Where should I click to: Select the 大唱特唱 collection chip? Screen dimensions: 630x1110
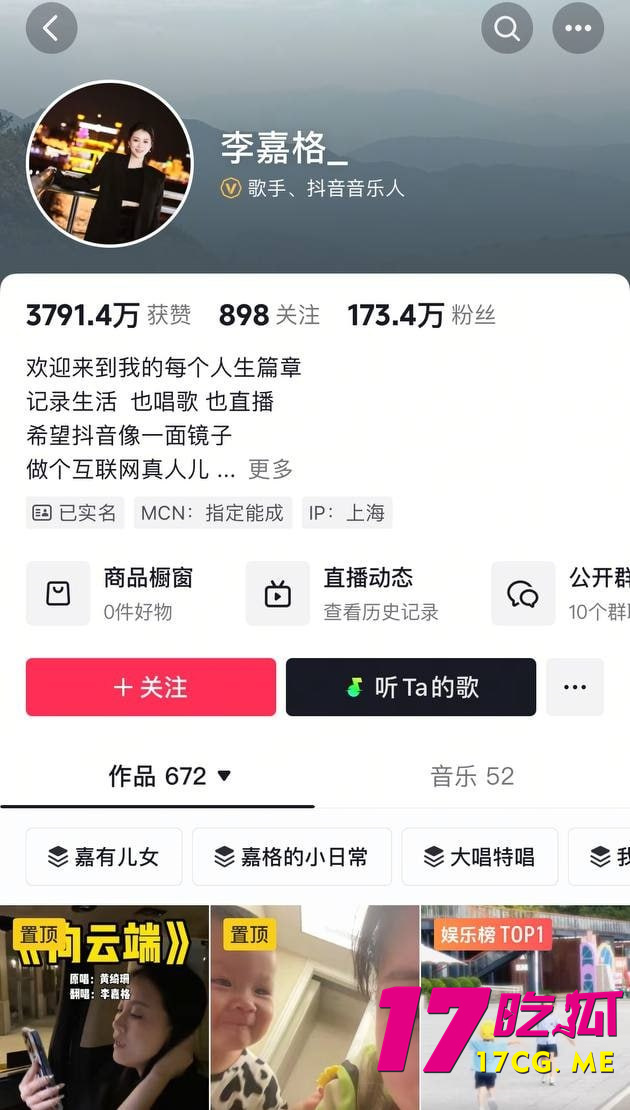coord(480,857)
